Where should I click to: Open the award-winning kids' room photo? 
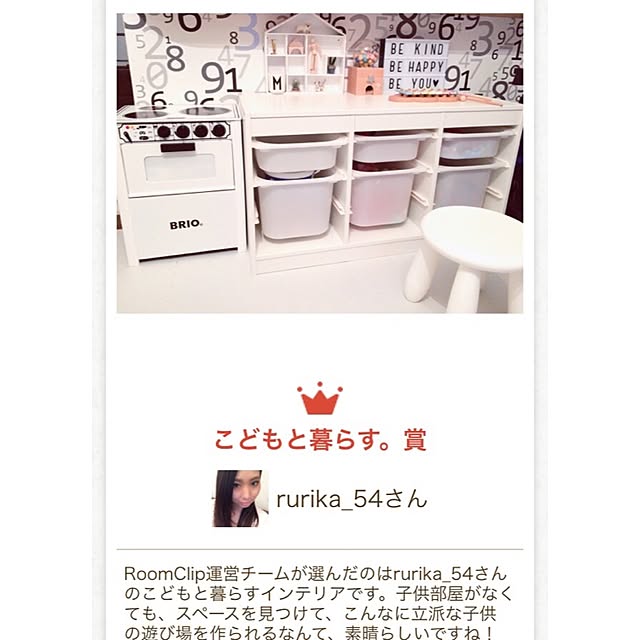[x=320, y=163]
